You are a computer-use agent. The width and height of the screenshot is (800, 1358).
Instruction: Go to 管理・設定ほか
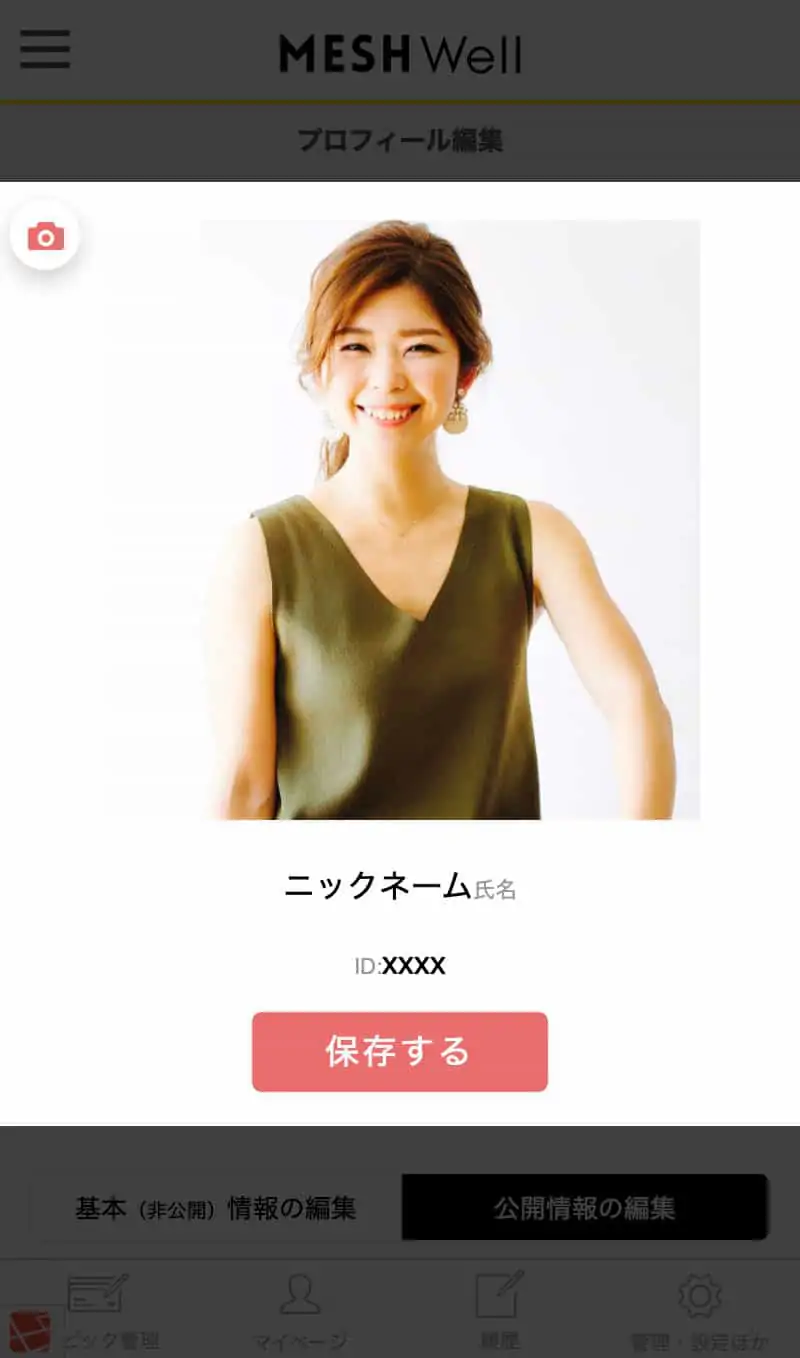[x=700, y=1312]
